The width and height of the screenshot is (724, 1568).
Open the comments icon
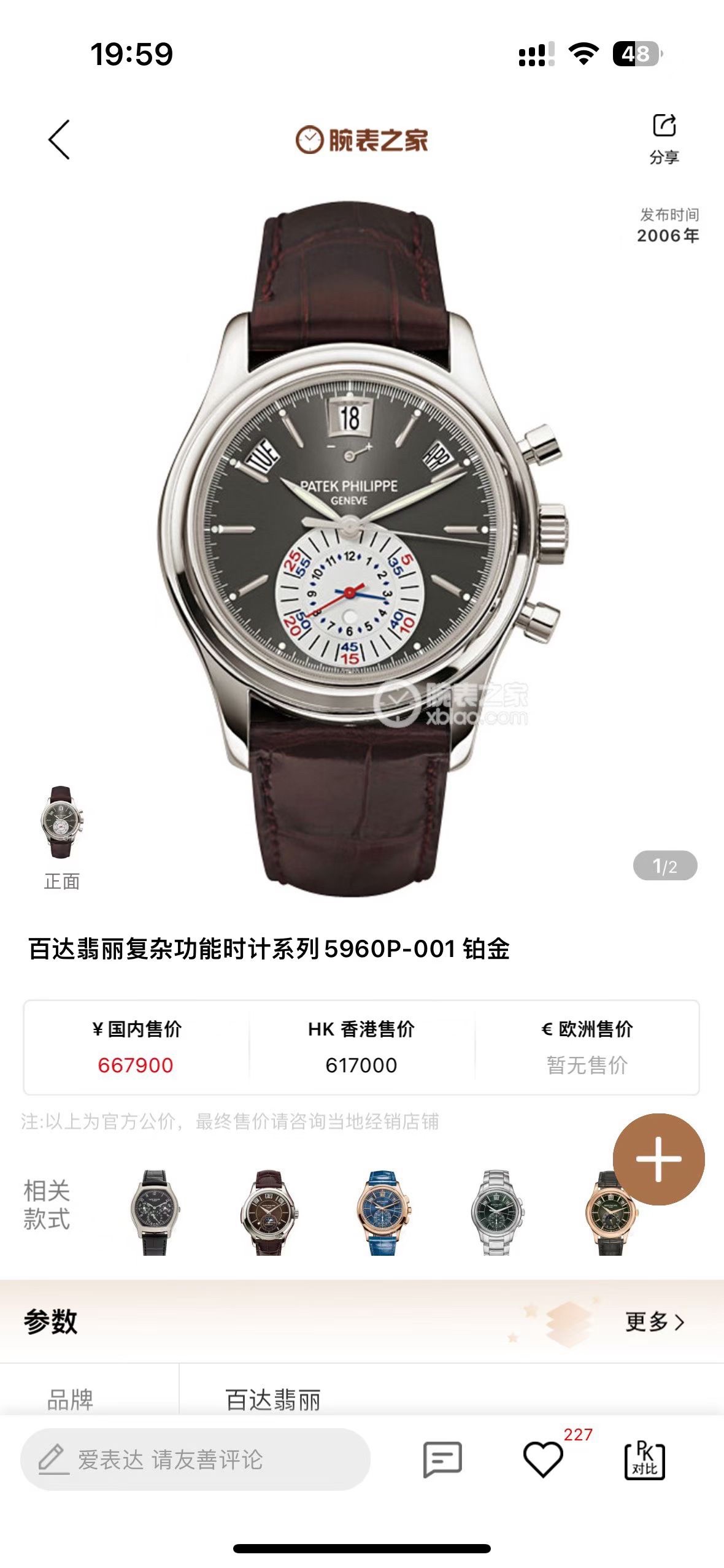(x=442, y=1459)
